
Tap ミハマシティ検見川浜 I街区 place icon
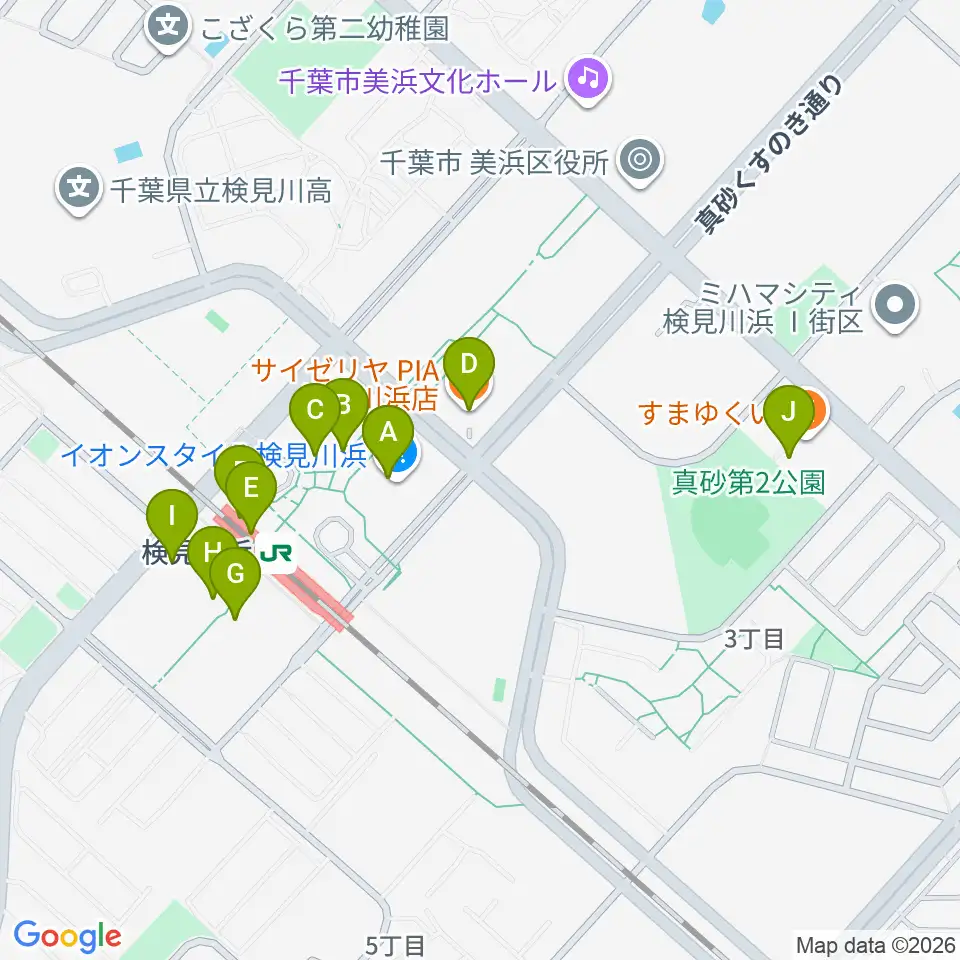click(894, 308)
